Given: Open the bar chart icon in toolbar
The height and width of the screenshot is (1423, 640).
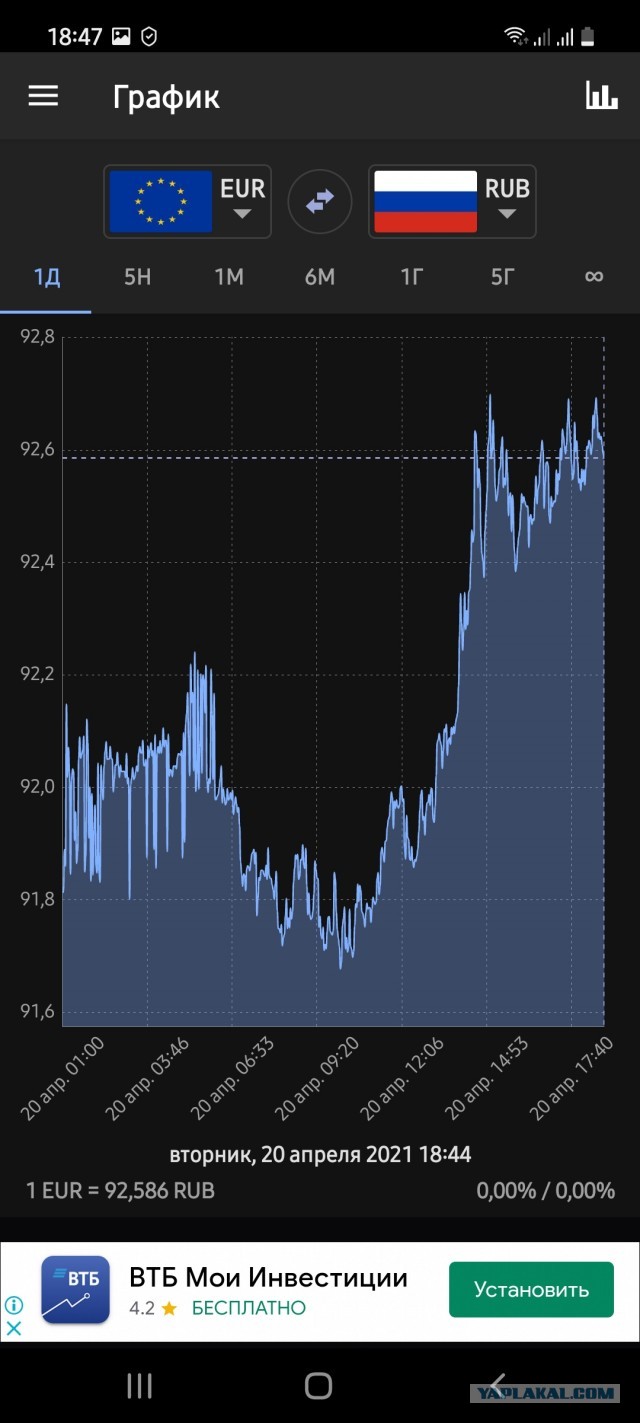Looking at the screenshot, I should tap(601, 96).
